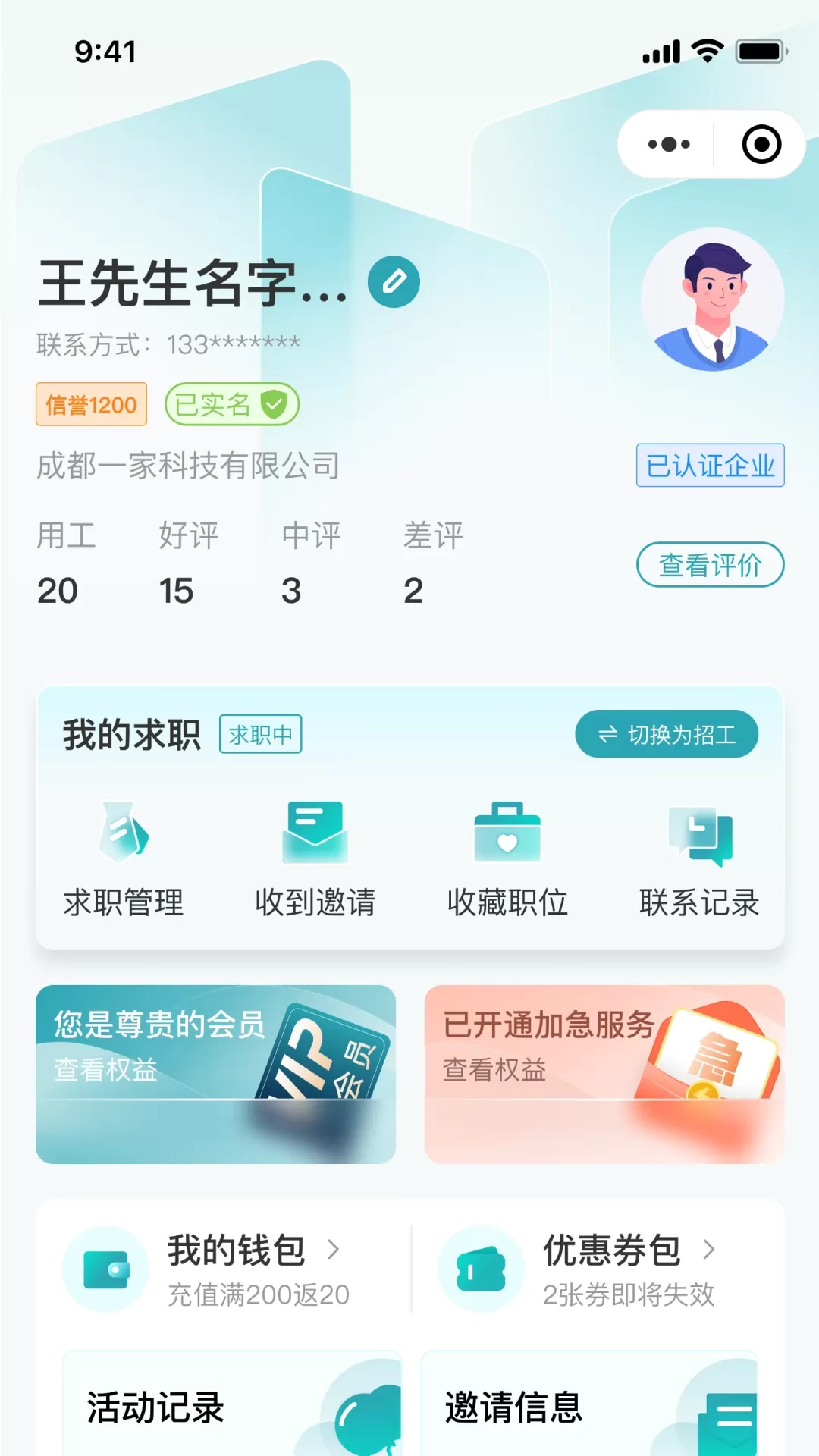819x1456 pixels.
Task: Tap the 已认证企业 badge
Action: pos(711,465)
